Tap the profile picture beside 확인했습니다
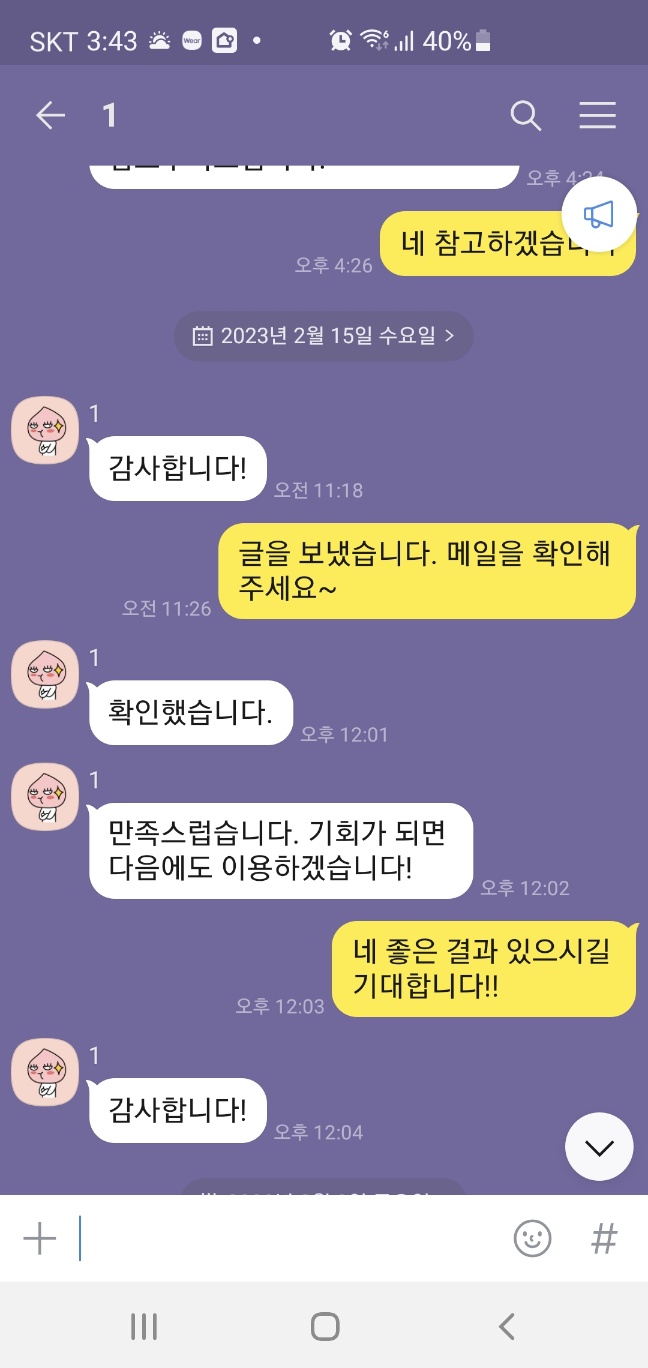648x1368 pixels. click(45, 674)
